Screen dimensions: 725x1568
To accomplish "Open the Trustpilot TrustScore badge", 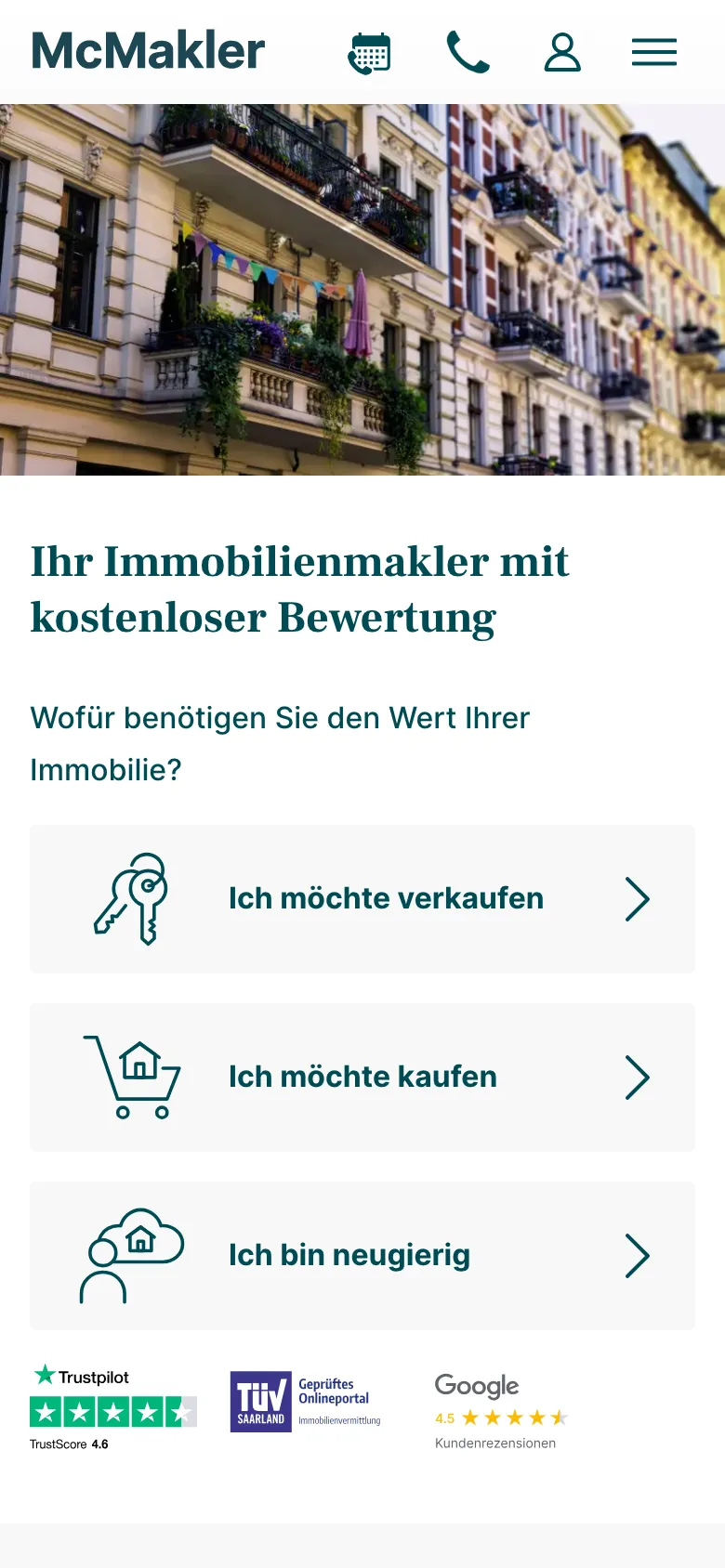I will click(x=112, y=1407).
